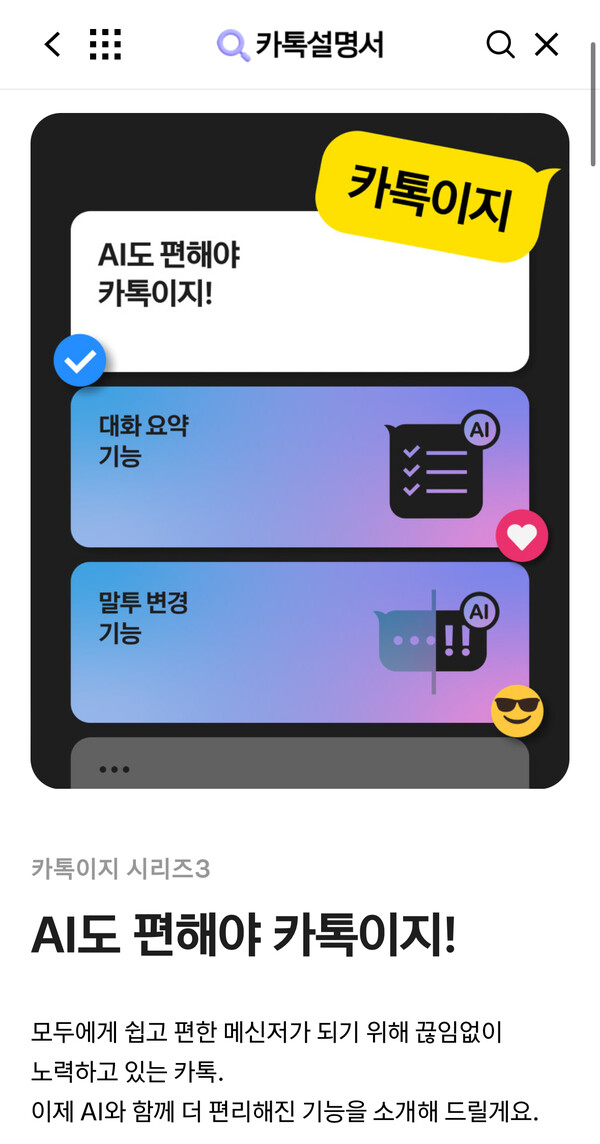The image size is (600, 1144).
Task: Open search with the magnifier icon
Action: (500, 44)
